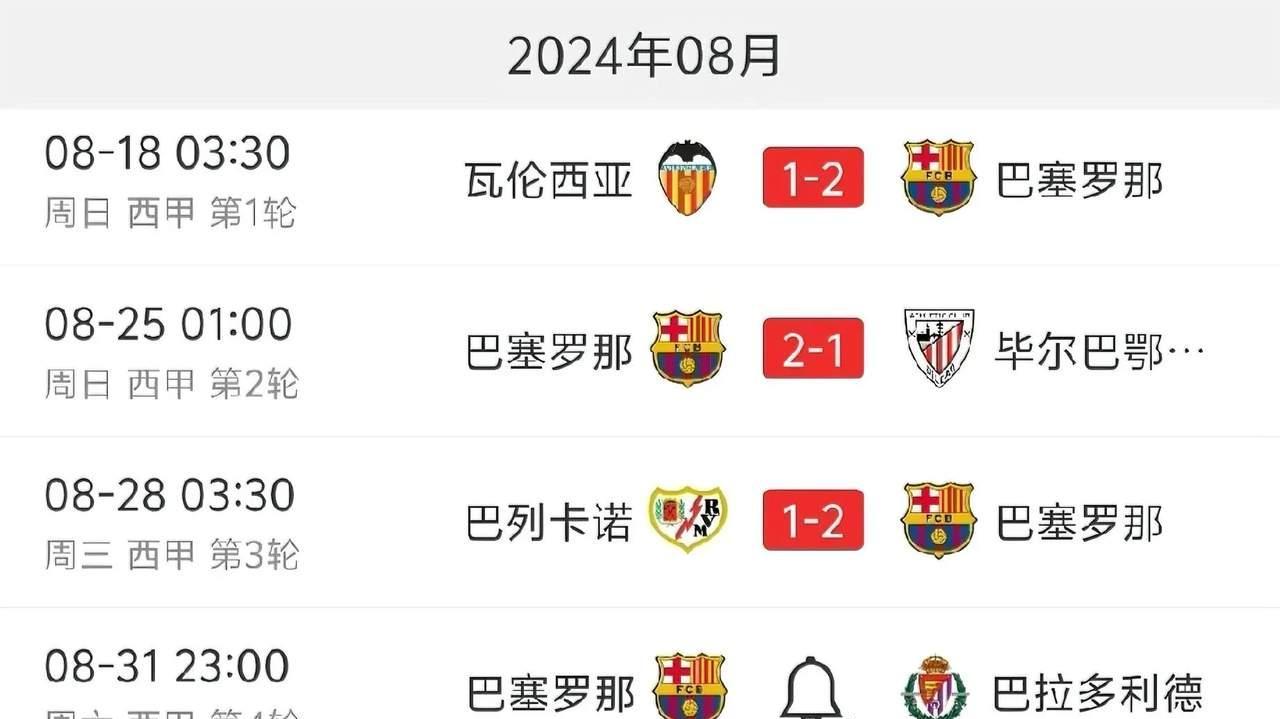Image resolution: width=1280 pixels, height=719 pixels.
Task: Open the 瓦伦西亚 vs 巴塞罗那 match on 08-18
Action: (x=812, y=180)
